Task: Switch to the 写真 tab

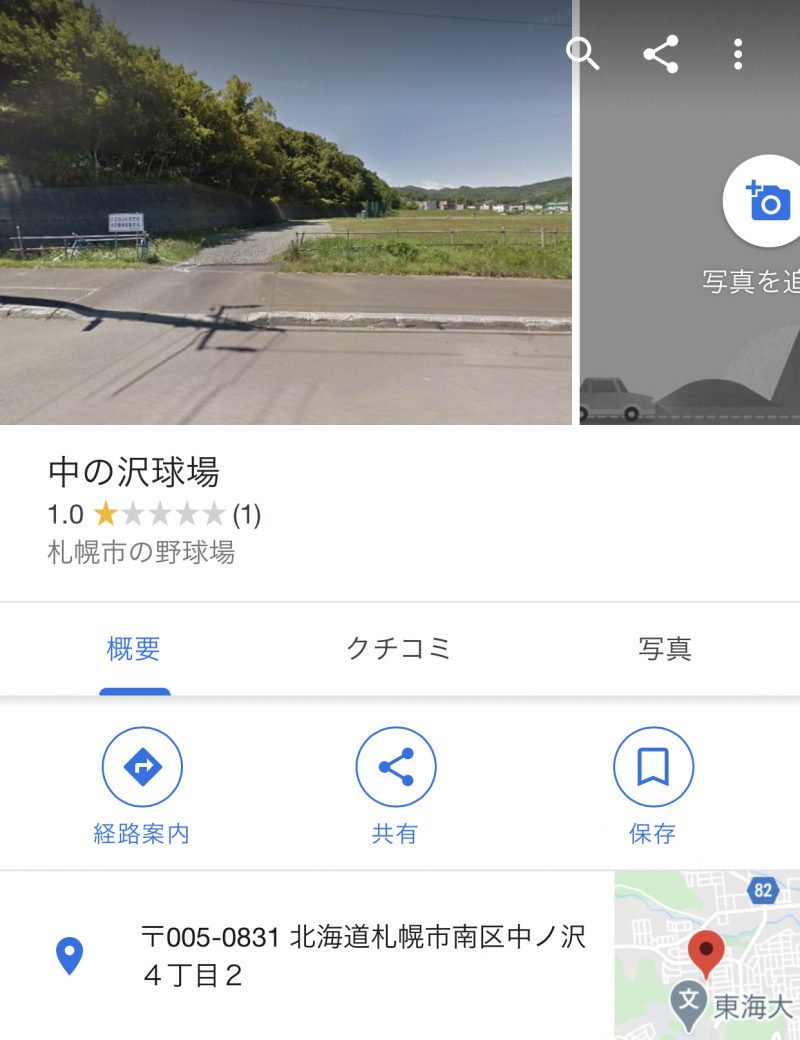Action: tap(664, 649)
